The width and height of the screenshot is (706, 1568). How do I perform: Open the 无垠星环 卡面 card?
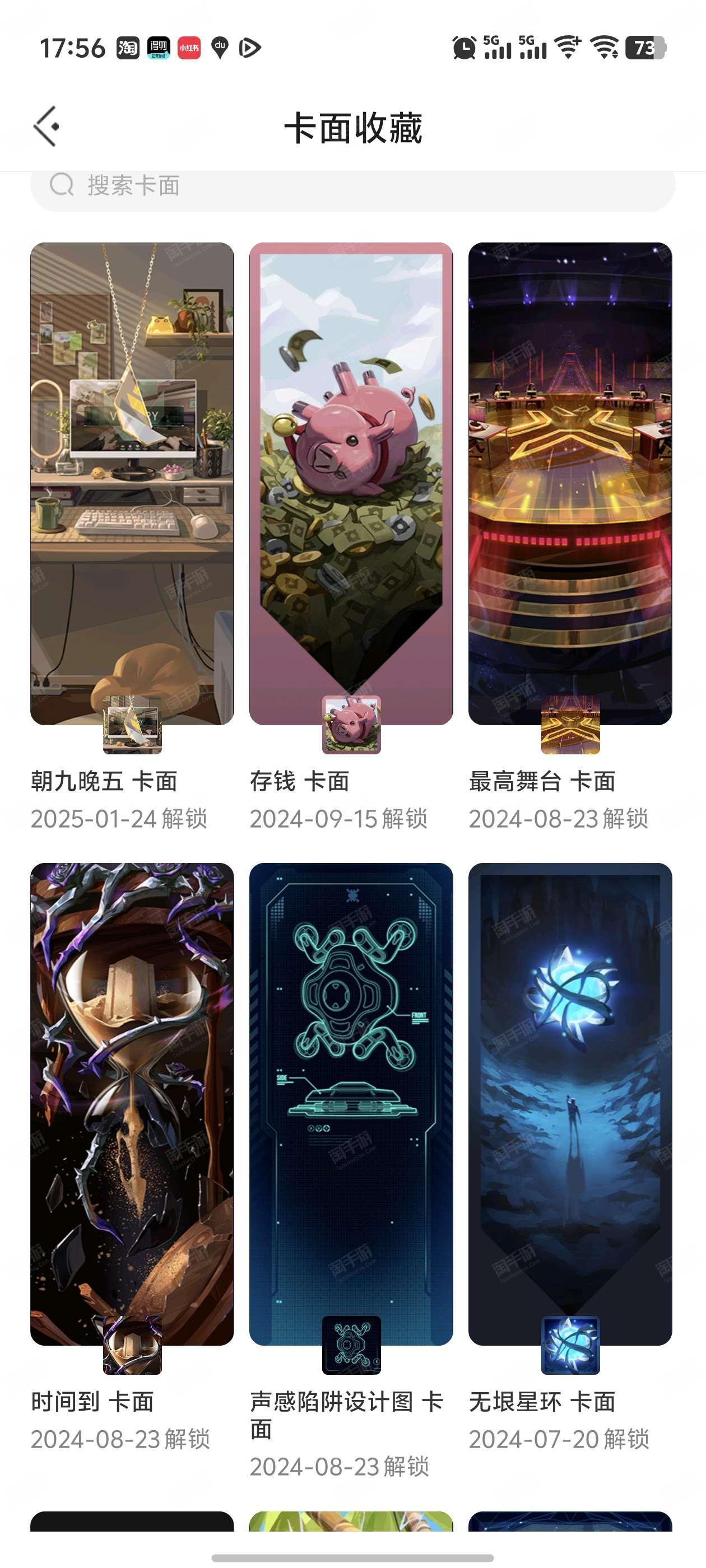click(x=570, y=1104)
